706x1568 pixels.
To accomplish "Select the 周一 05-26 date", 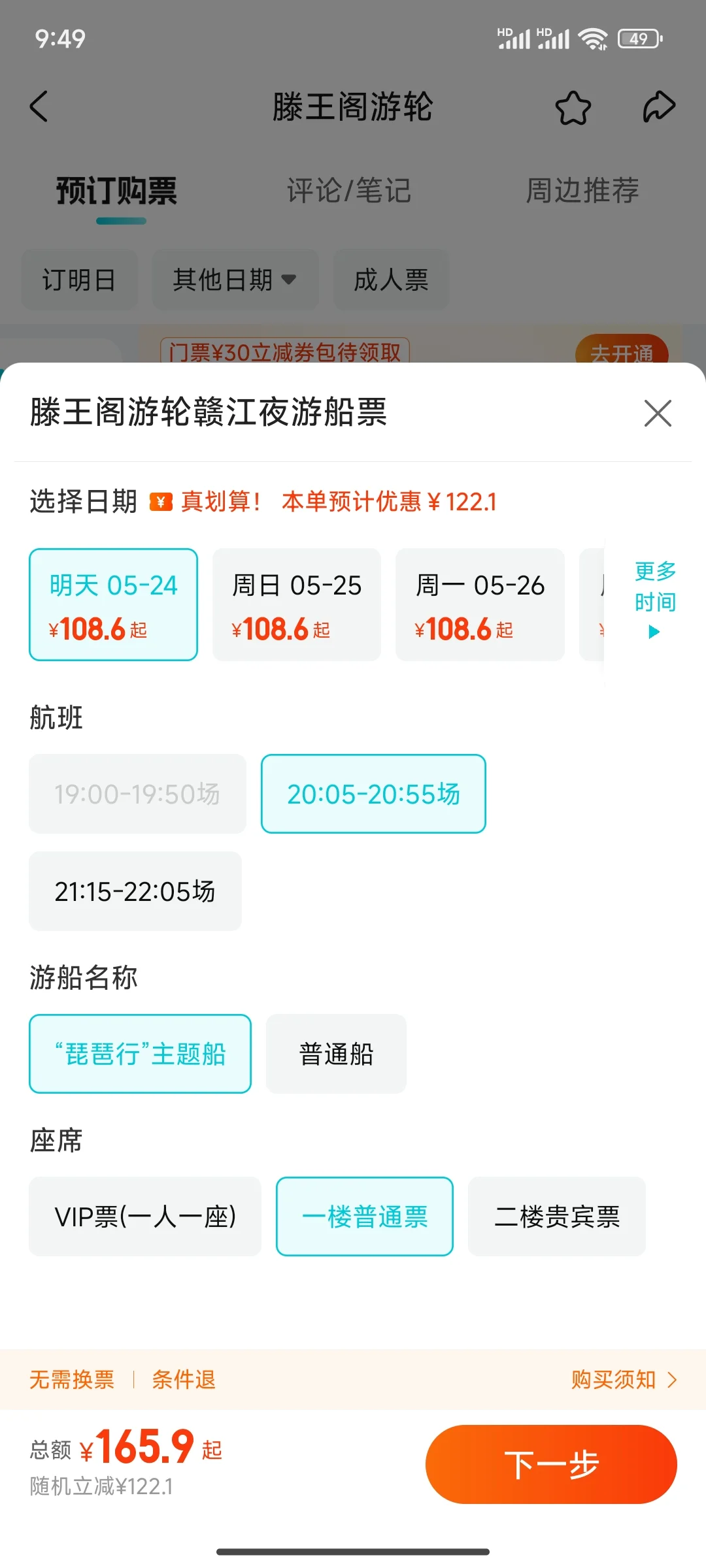I will point(480,604).
